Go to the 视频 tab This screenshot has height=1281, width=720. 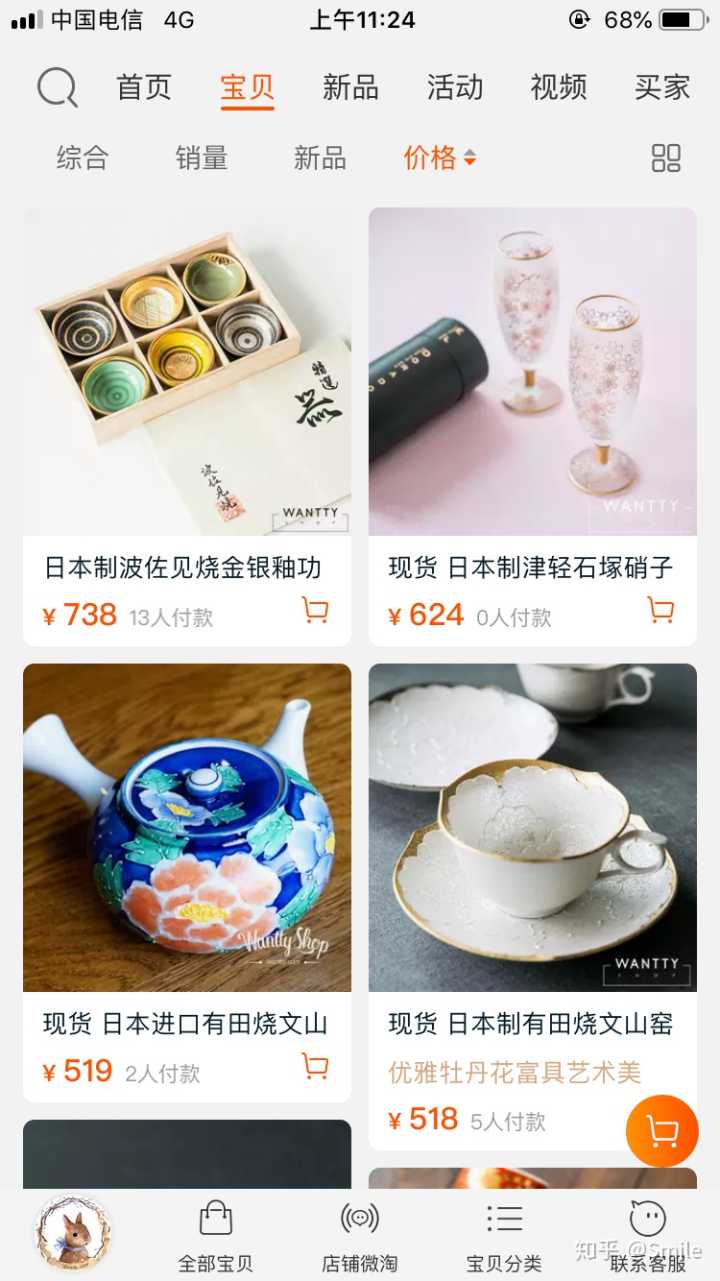(558, 88)
